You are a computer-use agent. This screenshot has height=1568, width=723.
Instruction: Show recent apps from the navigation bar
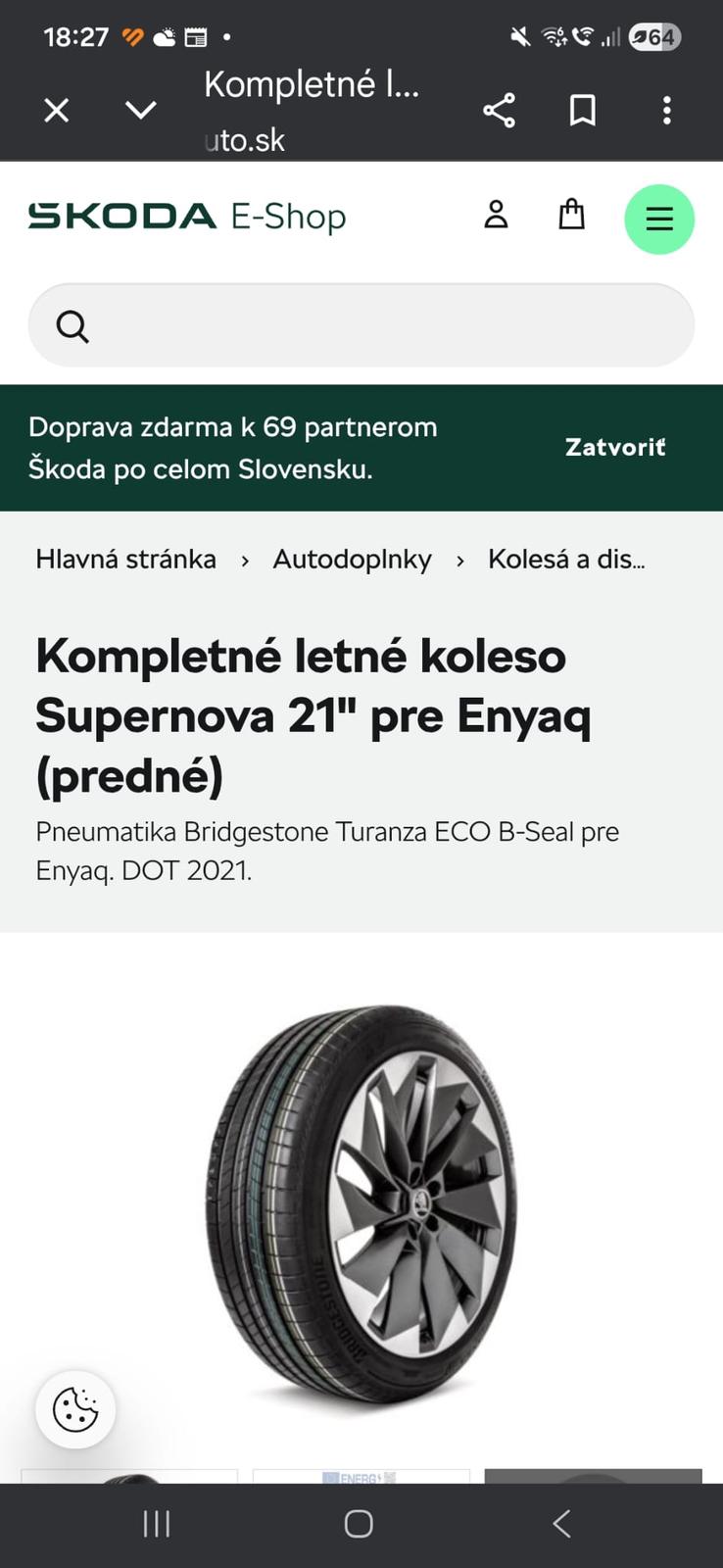pos(157,1523)
